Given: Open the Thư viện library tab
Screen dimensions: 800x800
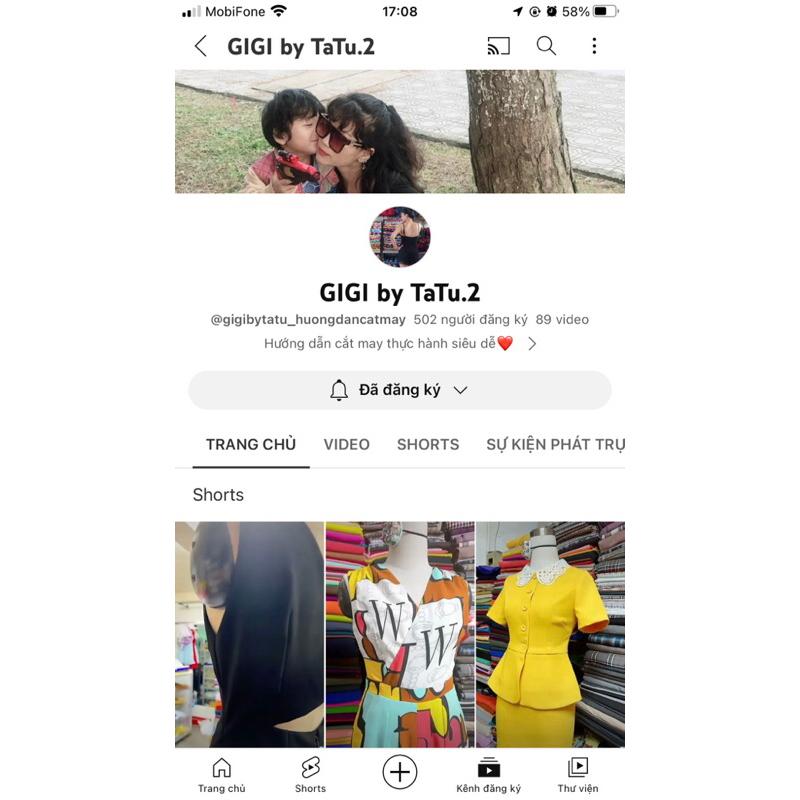Looking at the screenshot, I should (577, 774).
